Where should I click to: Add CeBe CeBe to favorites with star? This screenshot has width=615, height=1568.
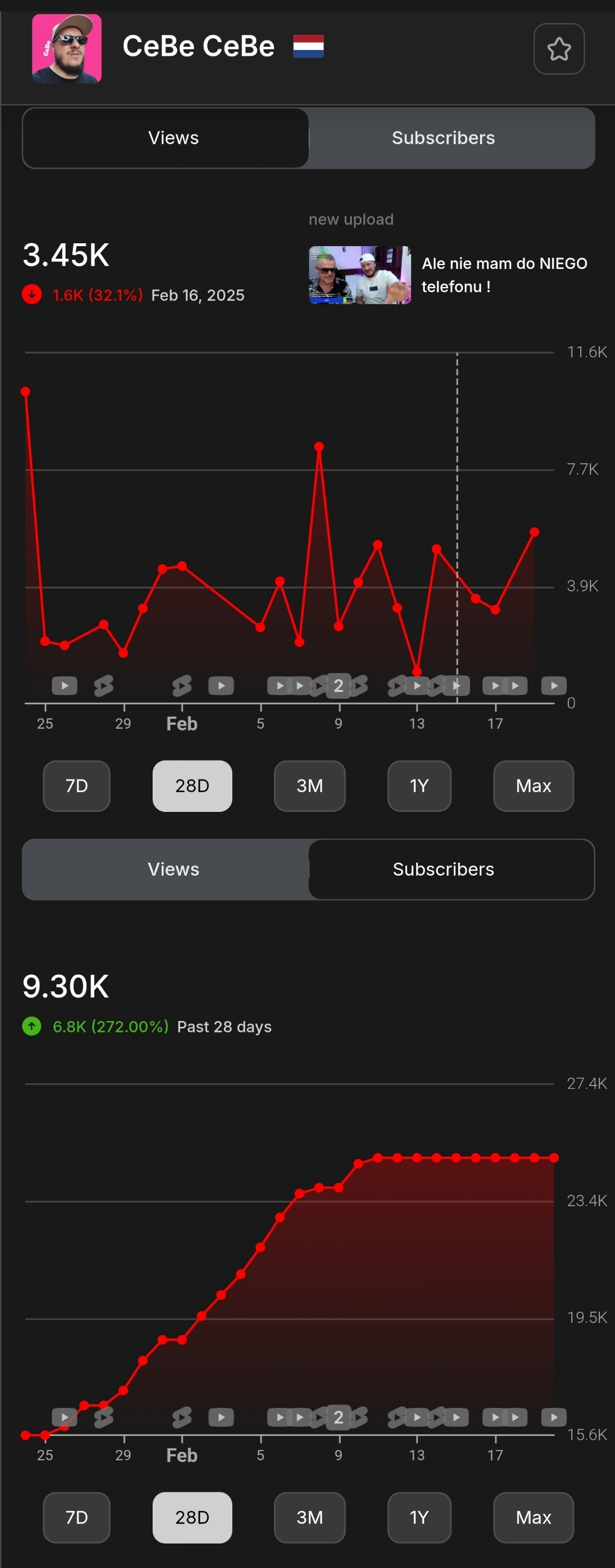click(559, 48)
